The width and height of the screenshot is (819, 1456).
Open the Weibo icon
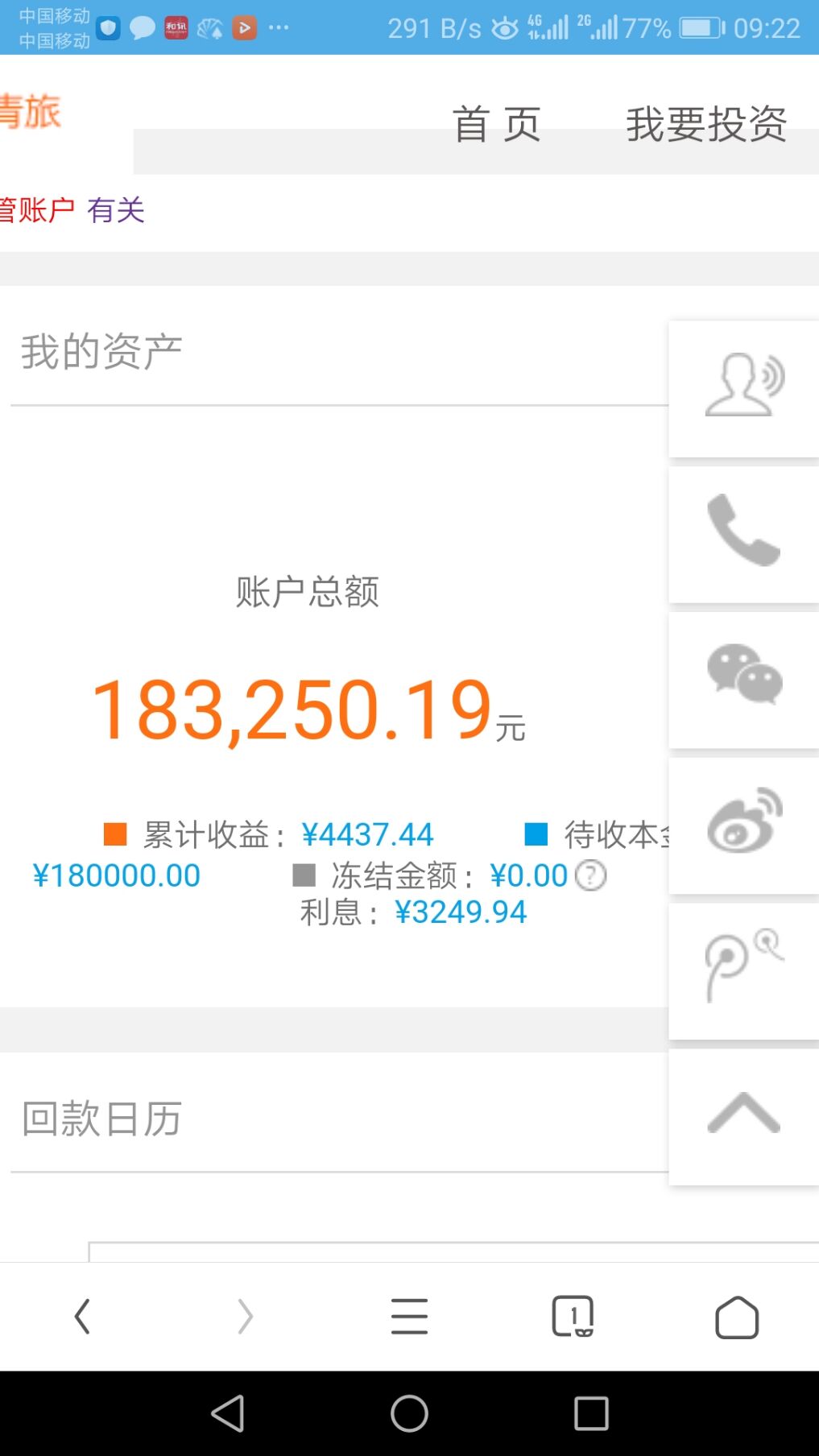tap(744, 824)
